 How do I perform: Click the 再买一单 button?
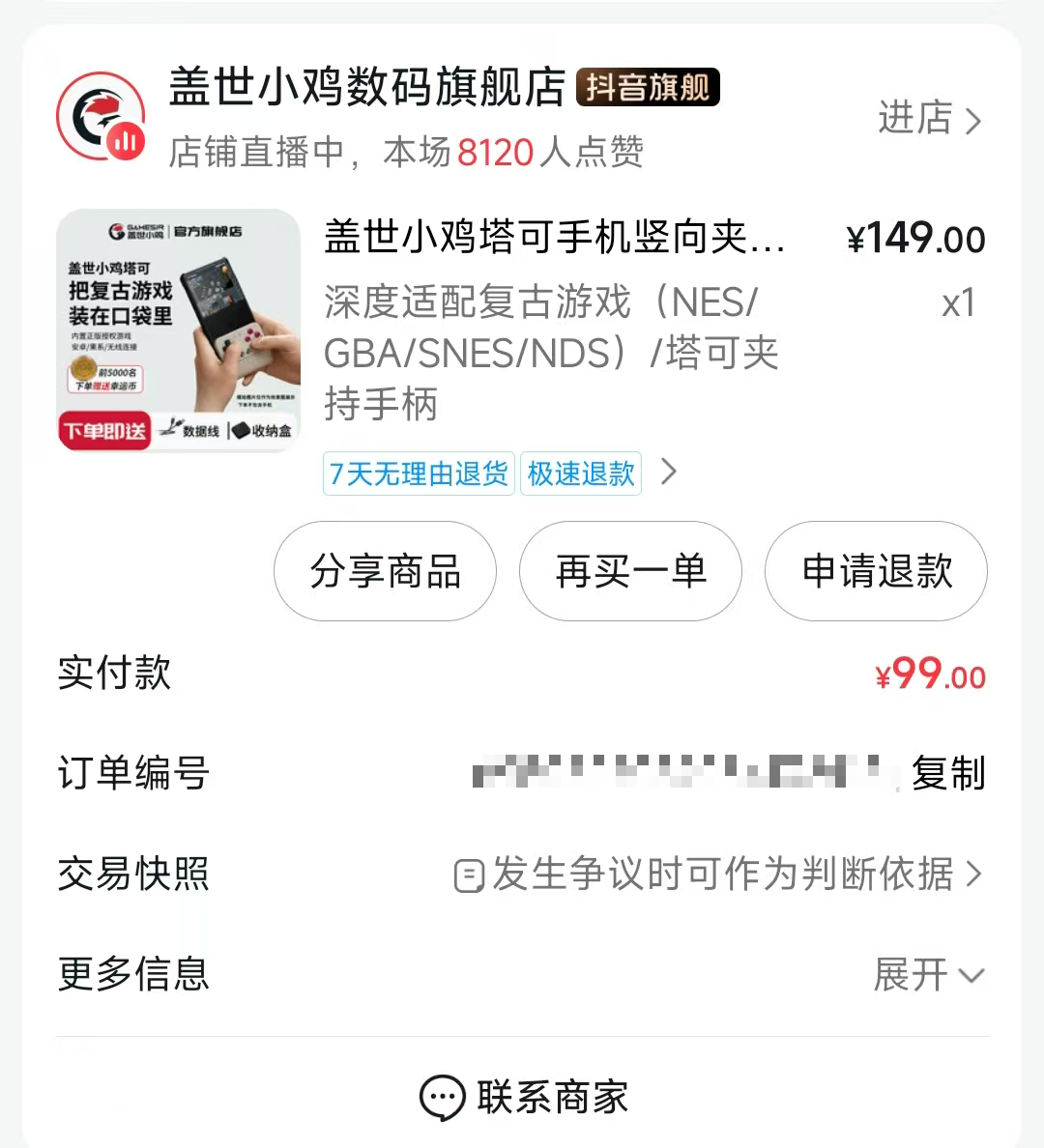point(629,571)
